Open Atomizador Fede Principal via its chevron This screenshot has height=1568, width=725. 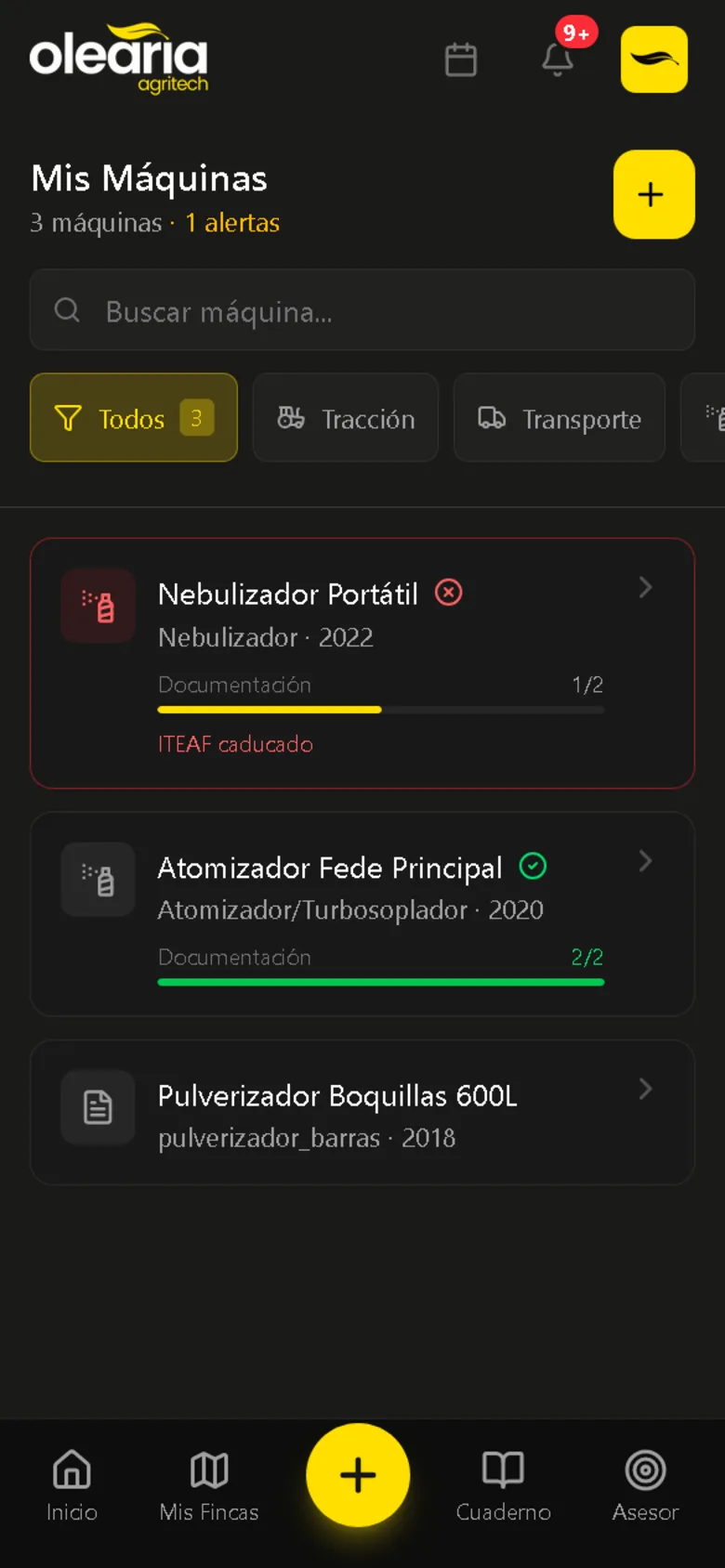pos(645,861)
